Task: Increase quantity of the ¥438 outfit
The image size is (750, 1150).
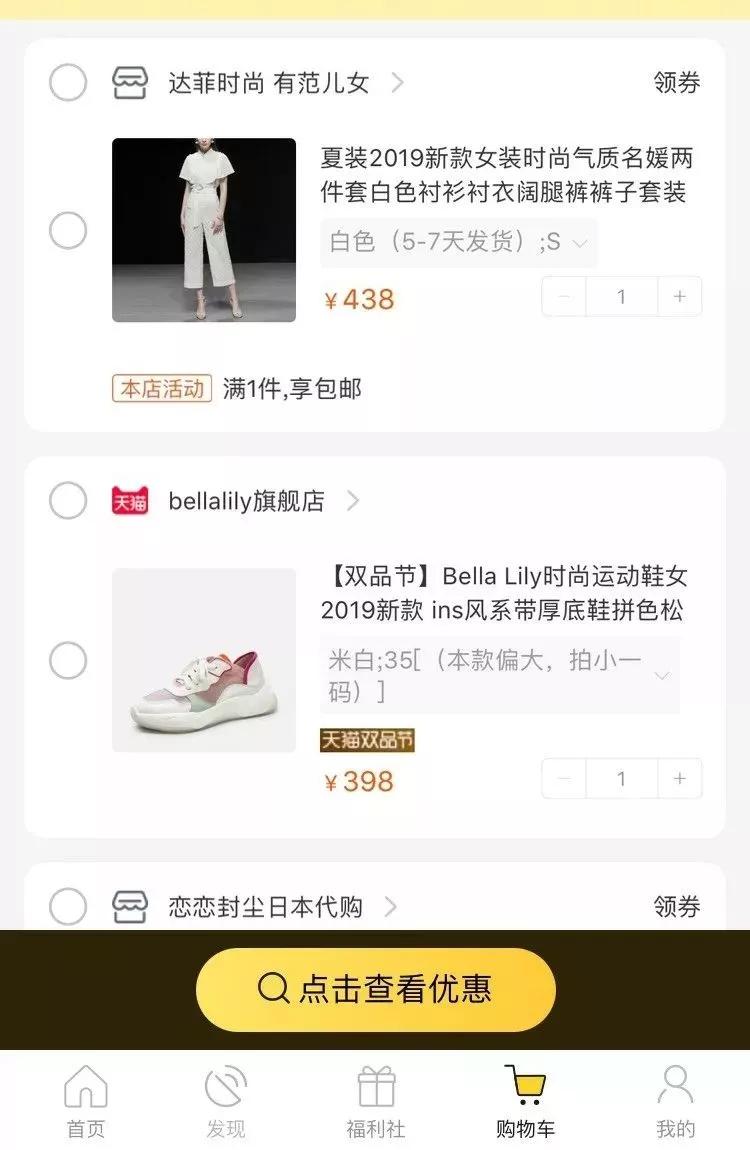Action: pyautogui.click(x=680, y=297)
